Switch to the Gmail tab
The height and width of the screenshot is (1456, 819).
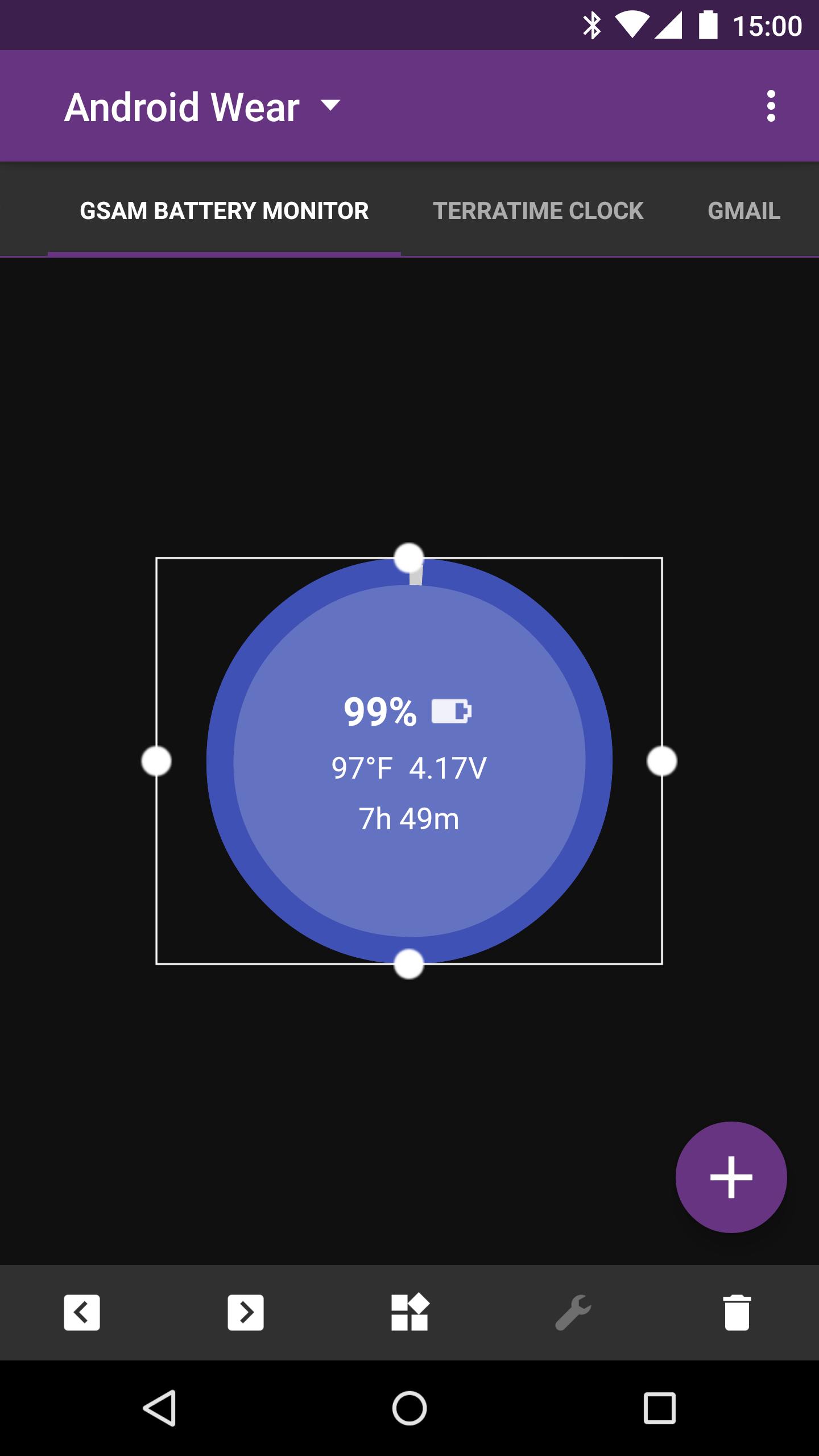(744, 211)
